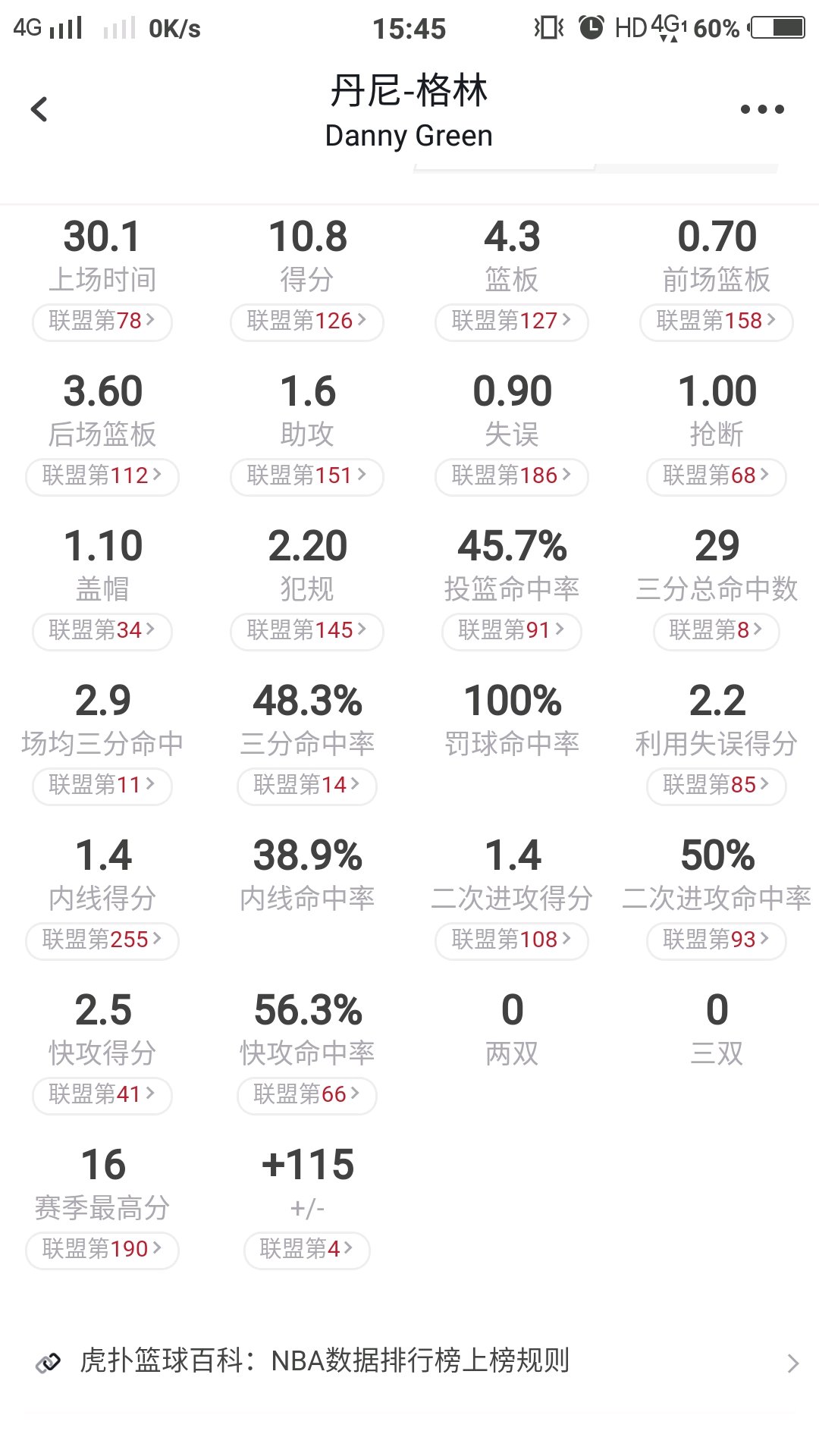
Task: Open league rank 78 under 上场时间
Action: (x=102, y=322)
